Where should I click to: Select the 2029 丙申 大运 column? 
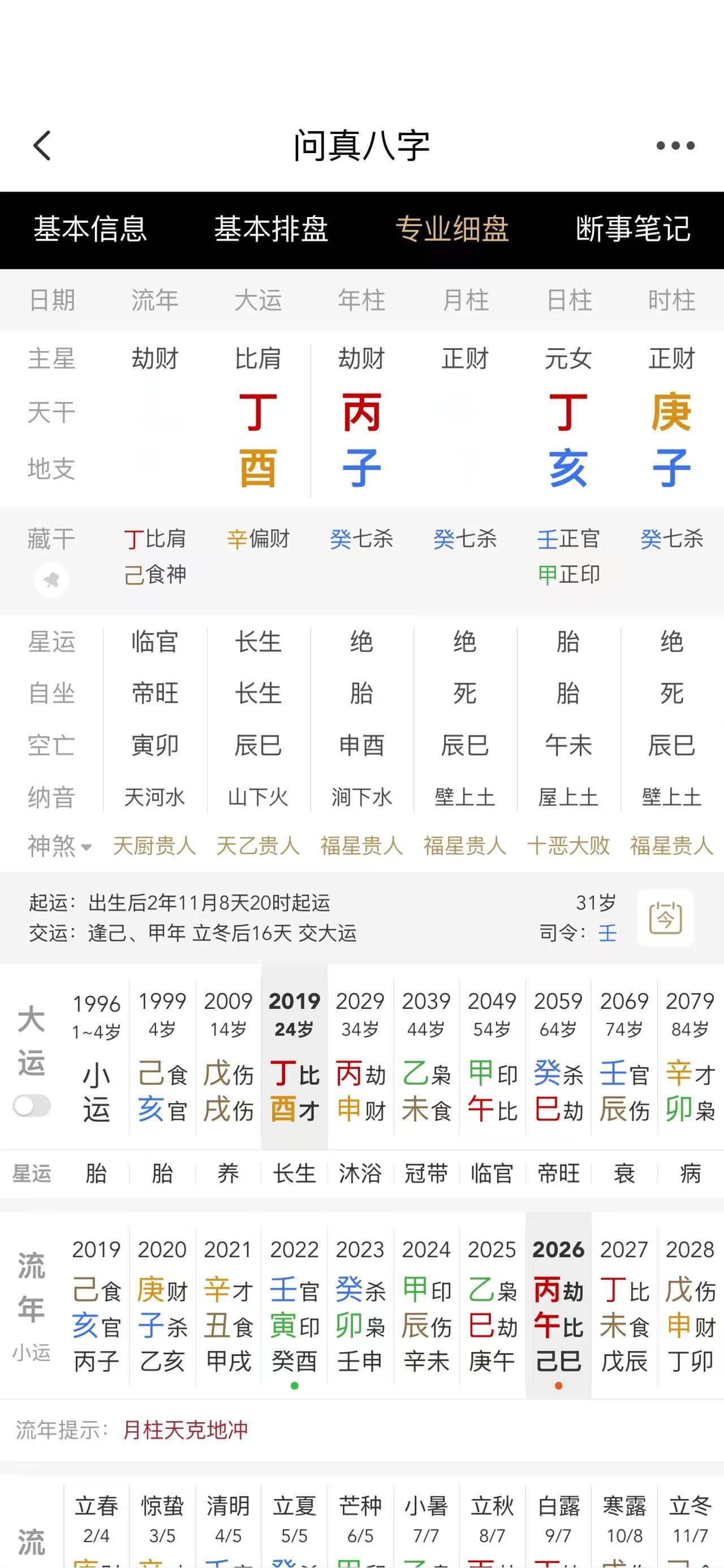point(360,1056)
